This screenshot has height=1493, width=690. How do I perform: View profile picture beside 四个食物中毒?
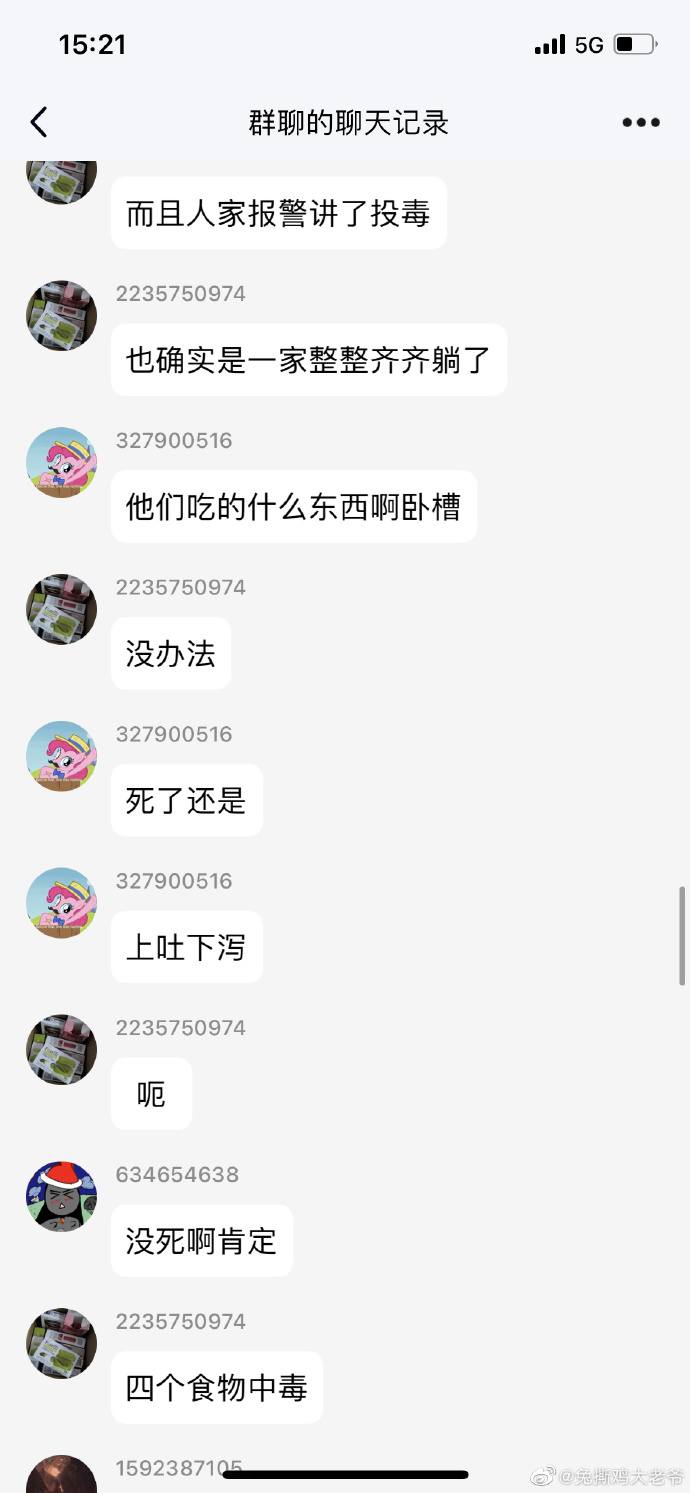pos(61,1344)
